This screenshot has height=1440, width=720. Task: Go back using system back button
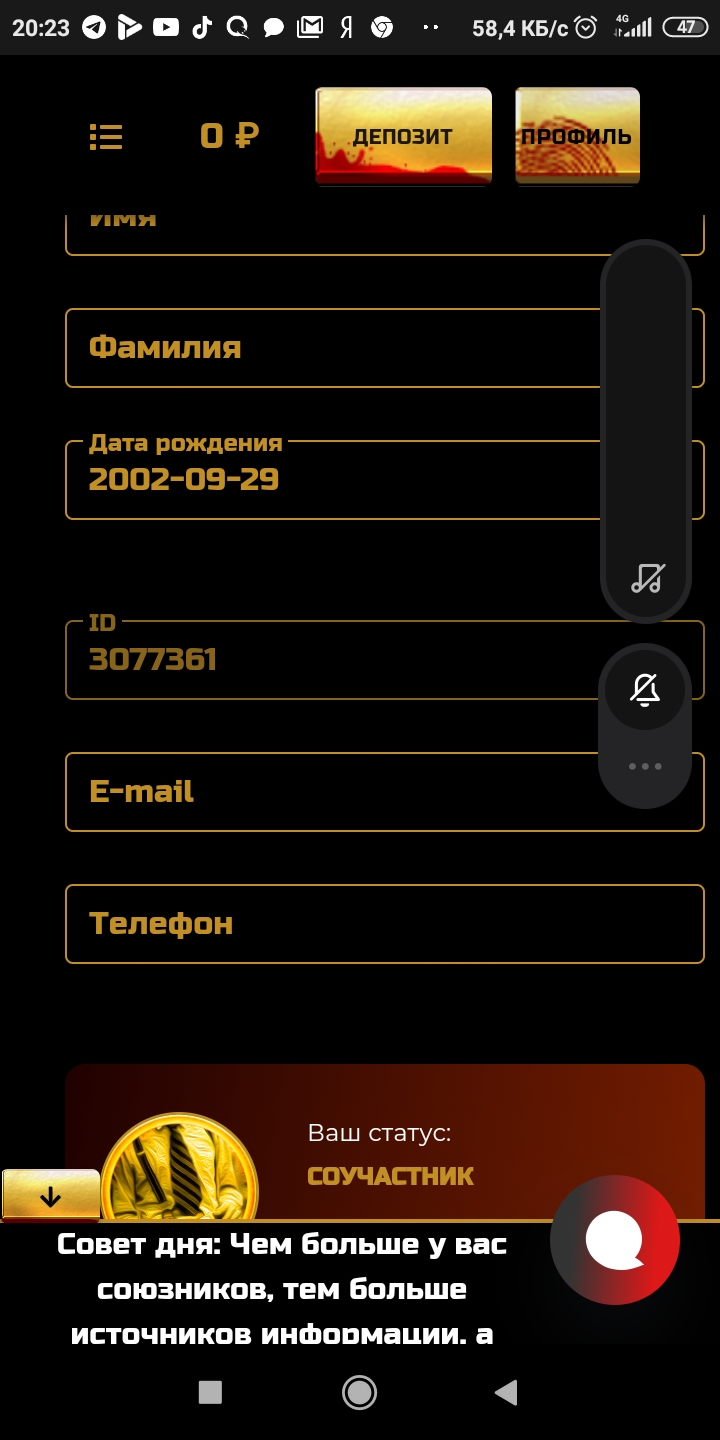tap(506, 1392)
